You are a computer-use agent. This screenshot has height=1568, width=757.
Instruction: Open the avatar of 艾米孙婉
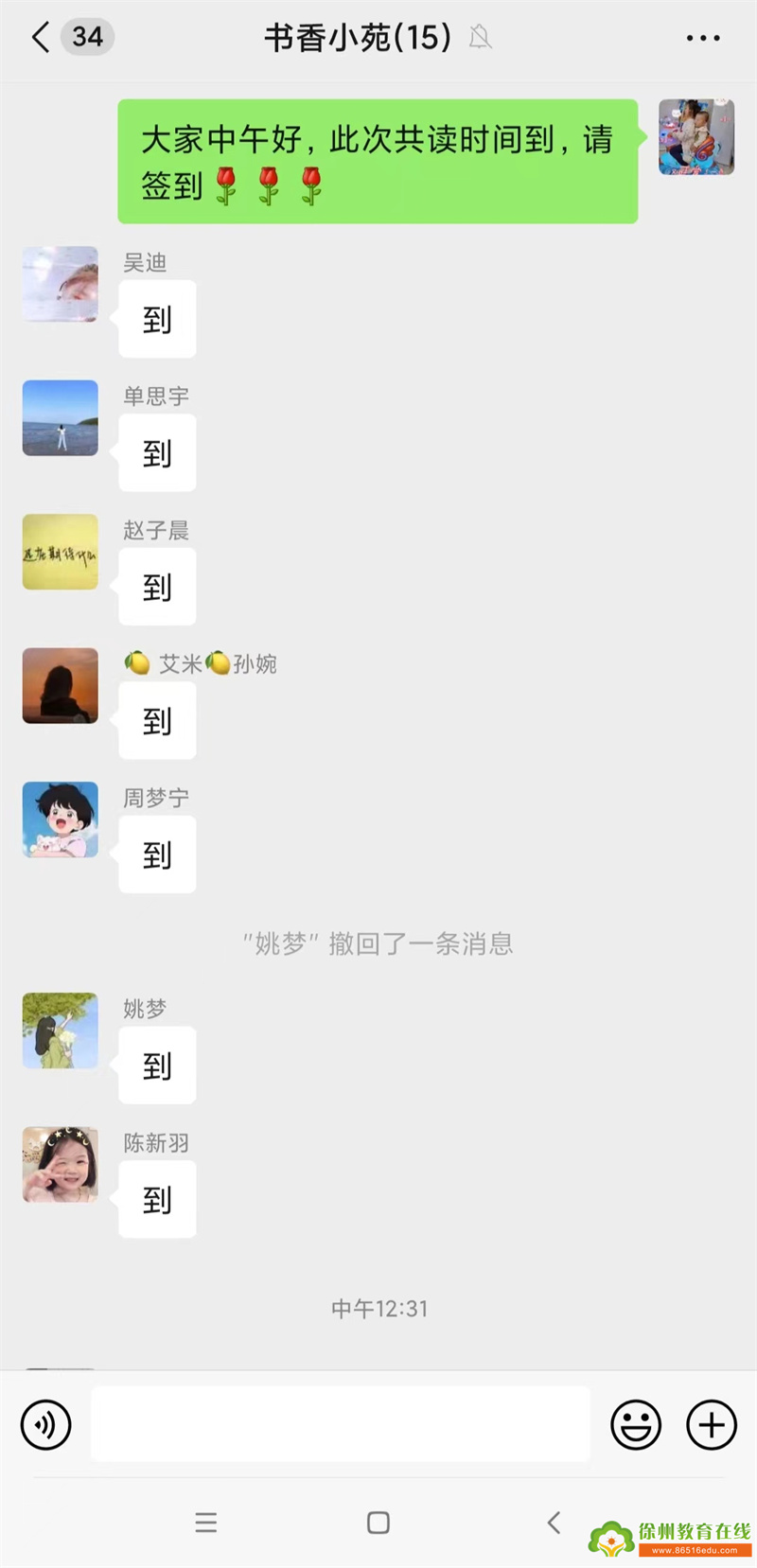pos(61,685)
